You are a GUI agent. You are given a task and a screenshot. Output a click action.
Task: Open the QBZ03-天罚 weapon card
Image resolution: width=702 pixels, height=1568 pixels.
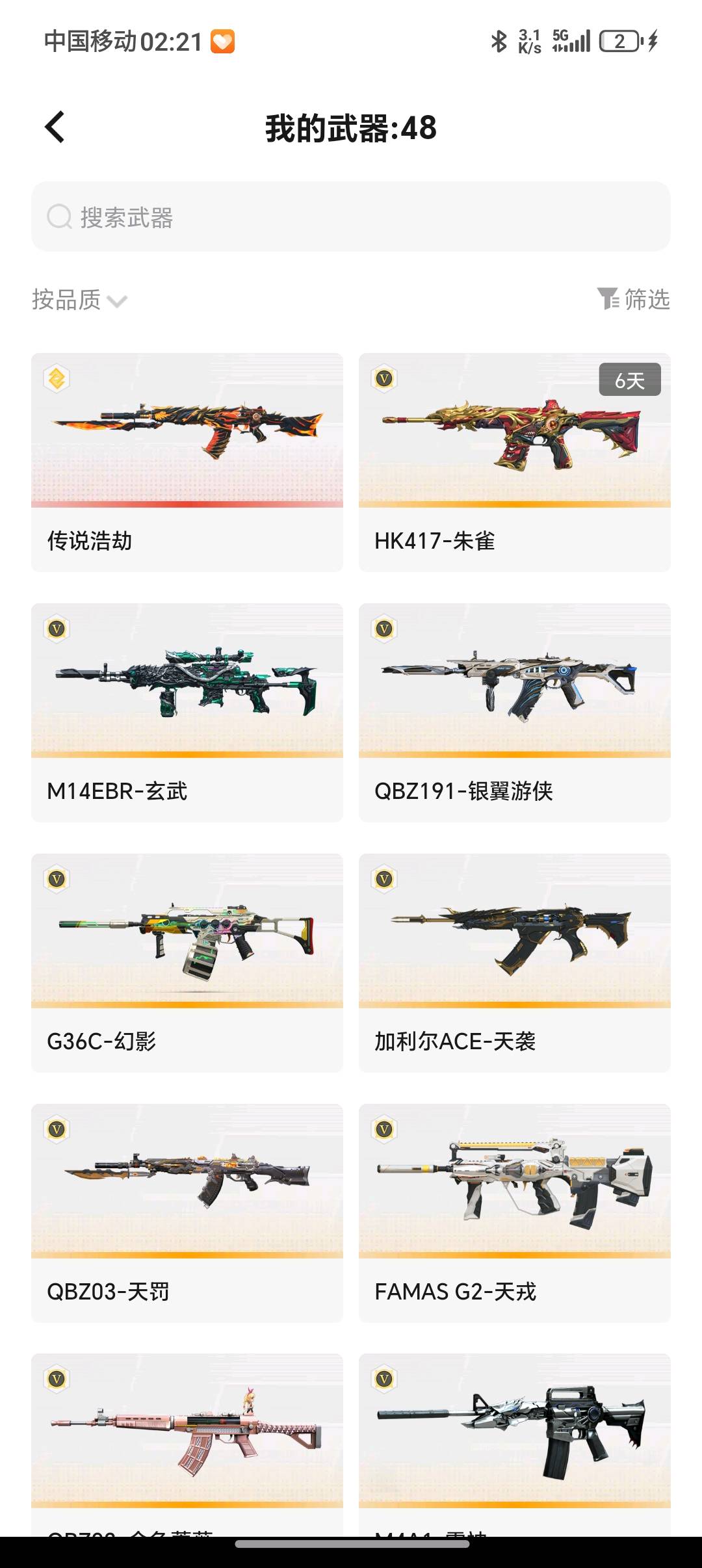point(187,1212)
